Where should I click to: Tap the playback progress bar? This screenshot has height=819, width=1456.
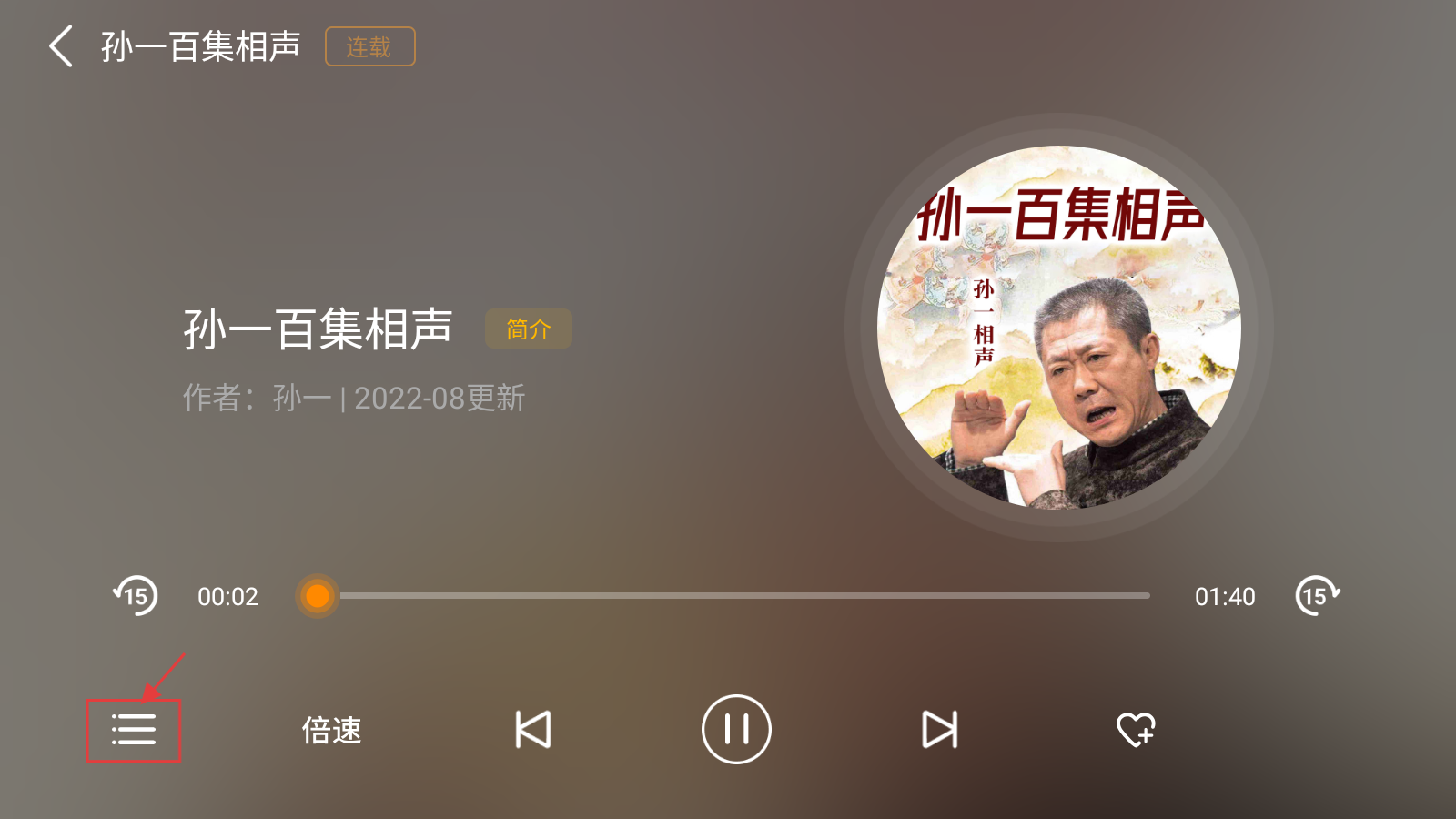tap(728, 596)
